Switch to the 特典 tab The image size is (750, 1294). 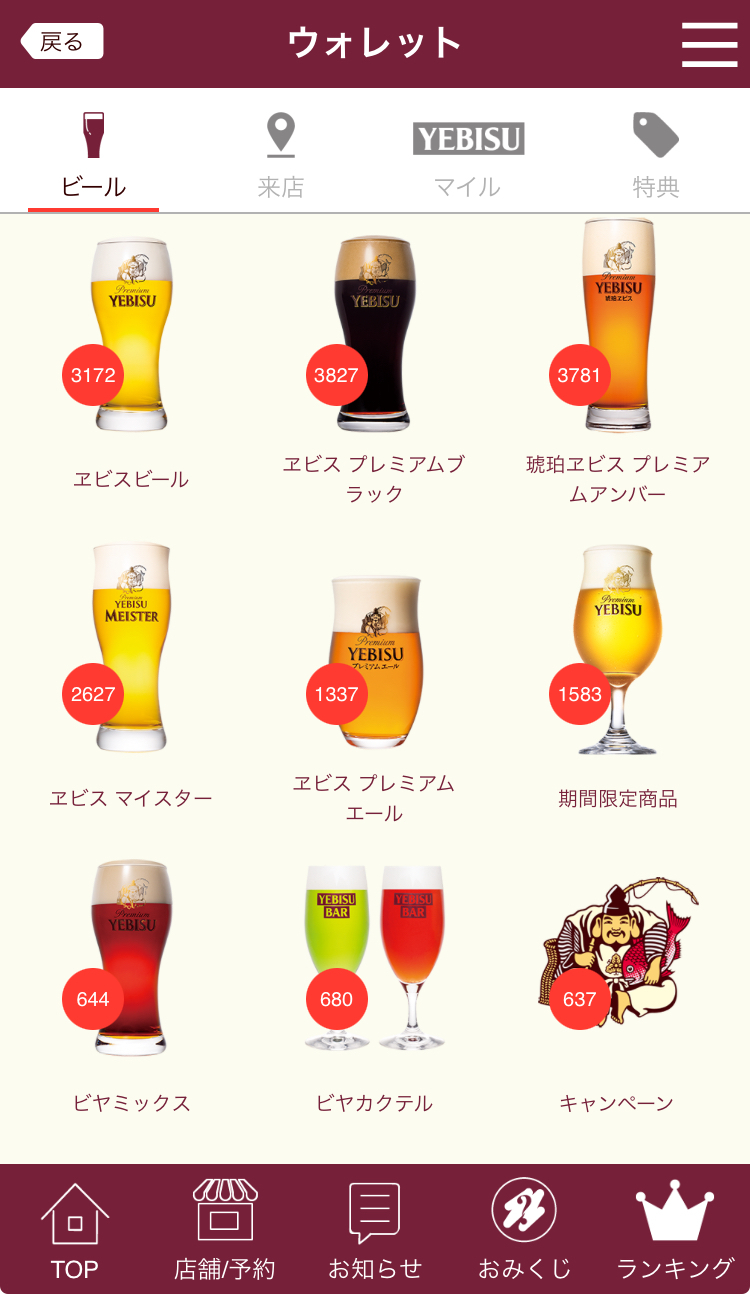point(656,155)
